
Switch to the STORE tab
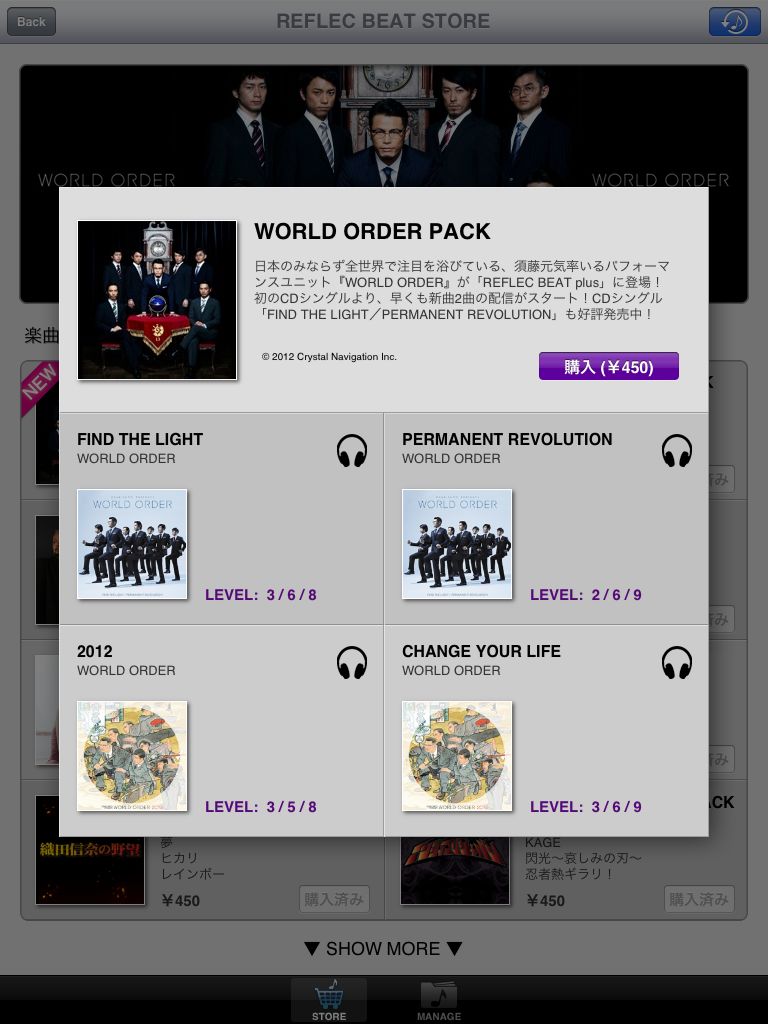329,1000
